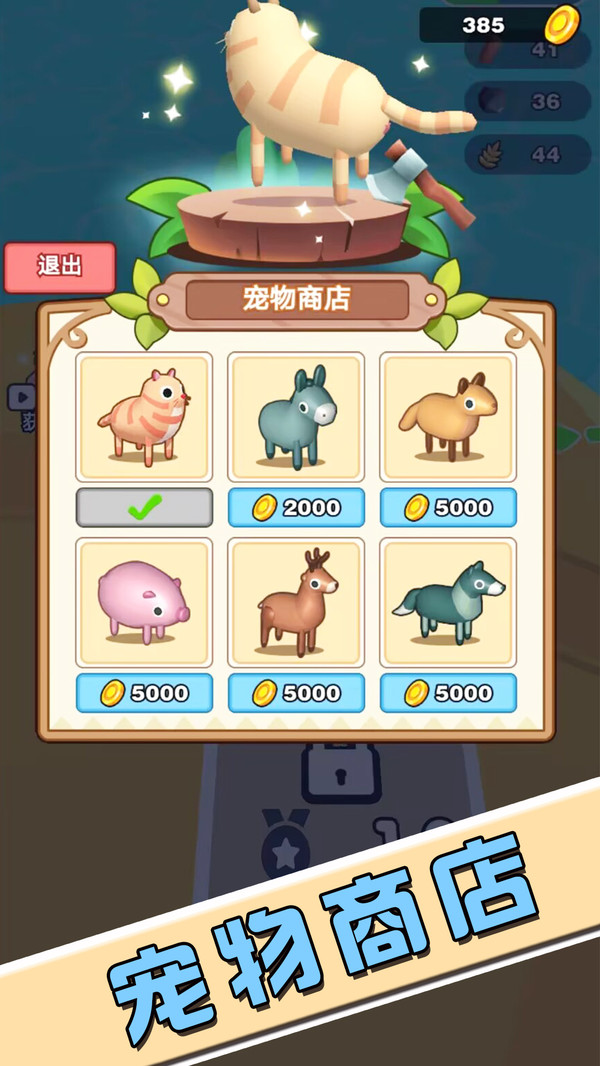Select the donkey pet card
The height and width of the screenshot is (1066, 600).
tap(296, 417)
